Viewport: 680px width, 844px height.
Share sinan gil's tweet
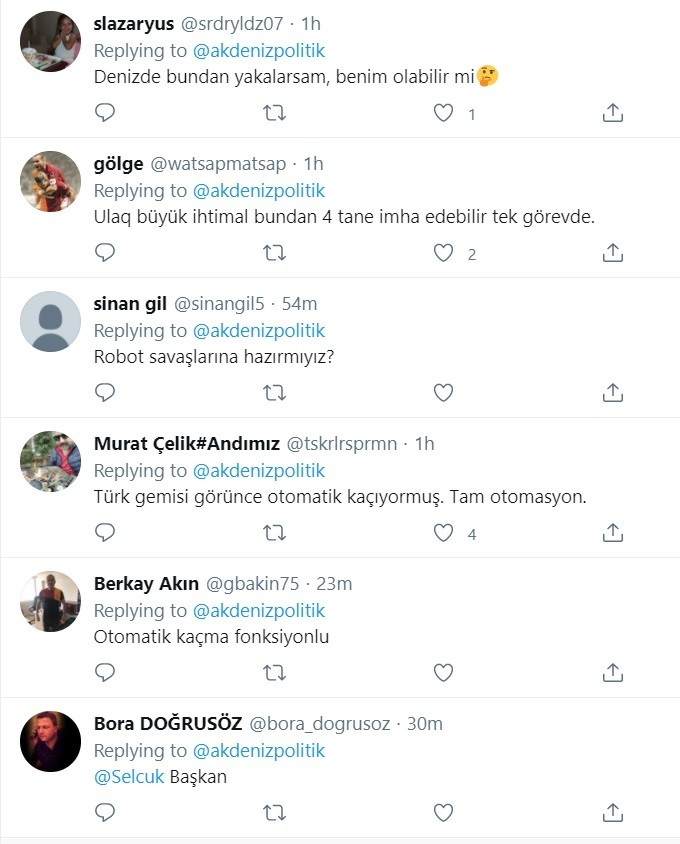[x=613, y=394]
